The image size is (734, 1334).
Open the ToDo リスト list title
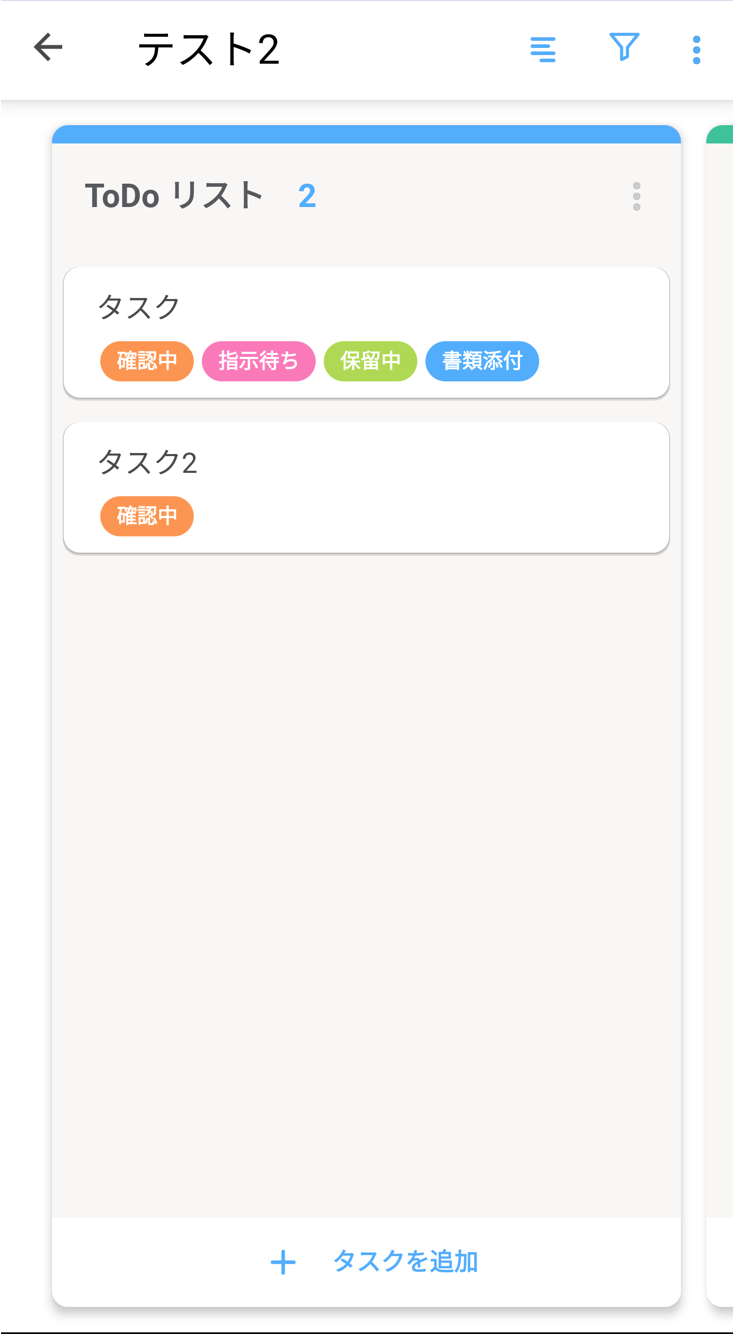coord(176,196)
